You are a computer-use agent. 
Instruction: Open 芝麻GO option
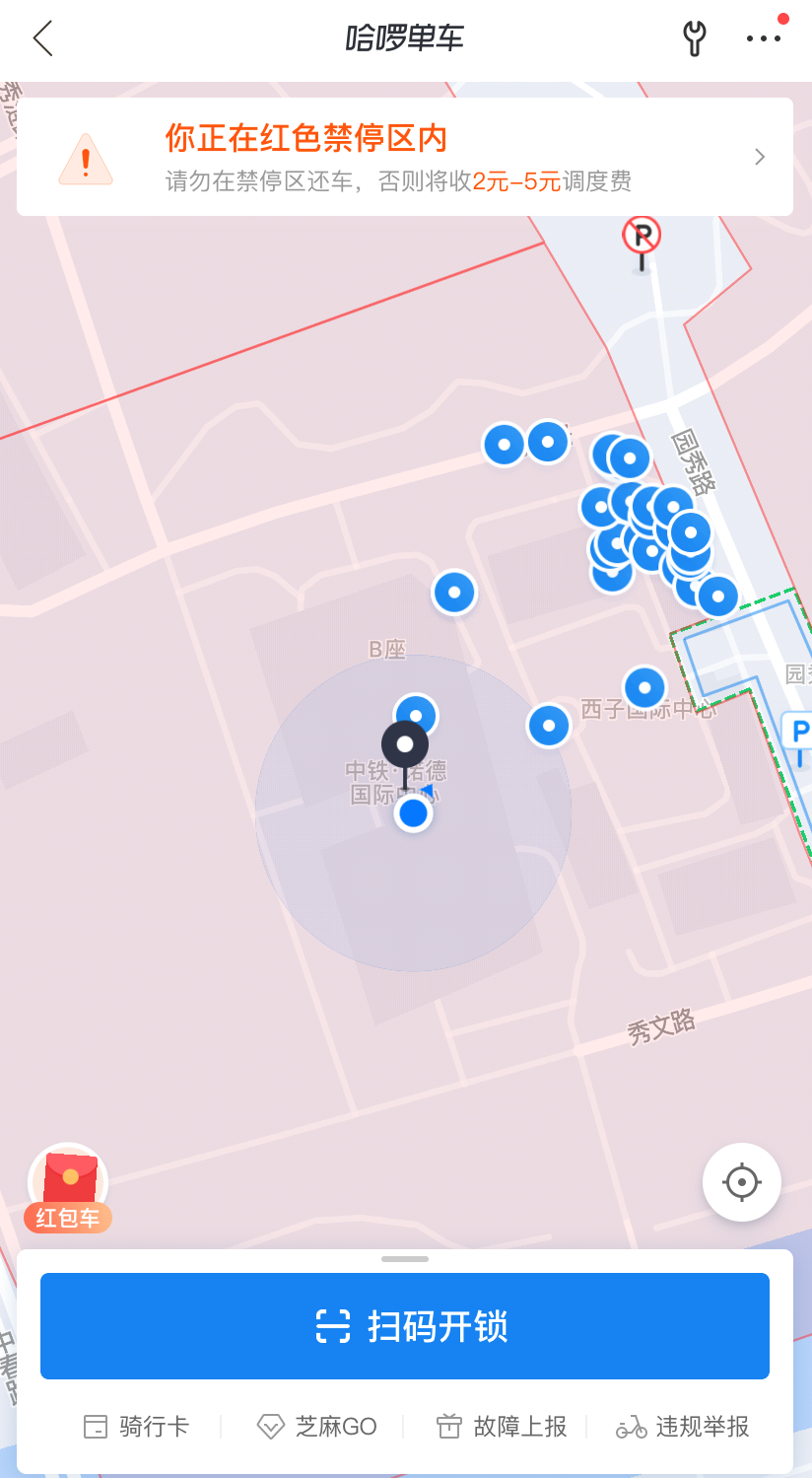tap(317, 1426)
